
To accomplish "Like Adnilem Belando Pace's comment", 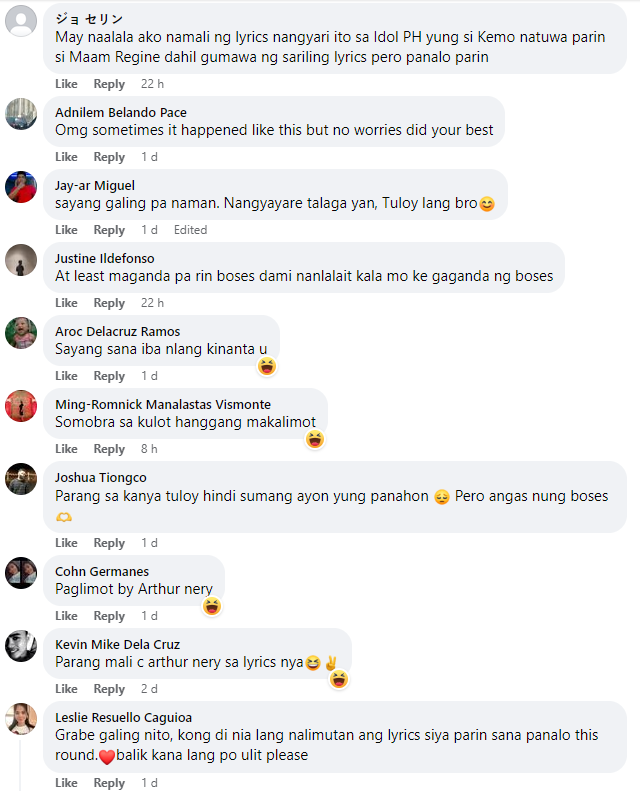I will (x=66, y=157).
